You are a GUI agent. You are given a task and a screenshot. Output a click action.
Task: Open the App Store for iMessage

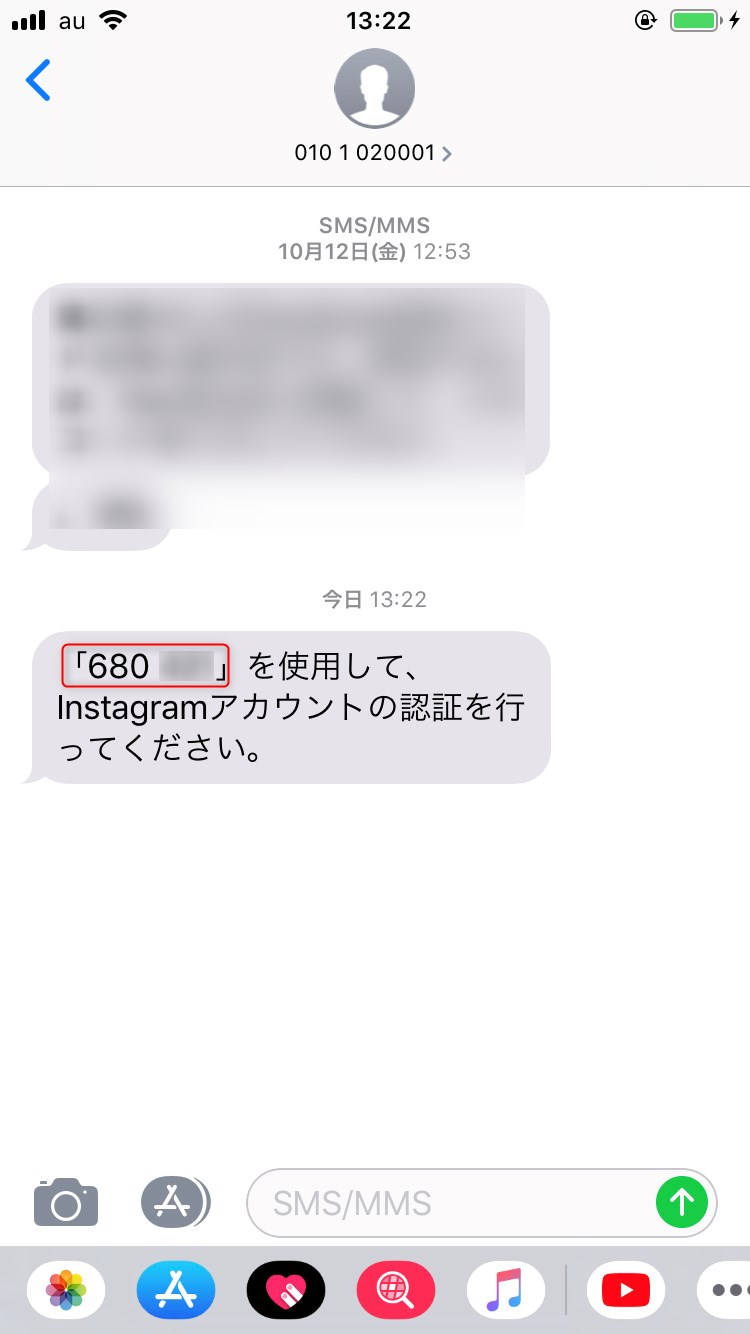[176, 1290]
